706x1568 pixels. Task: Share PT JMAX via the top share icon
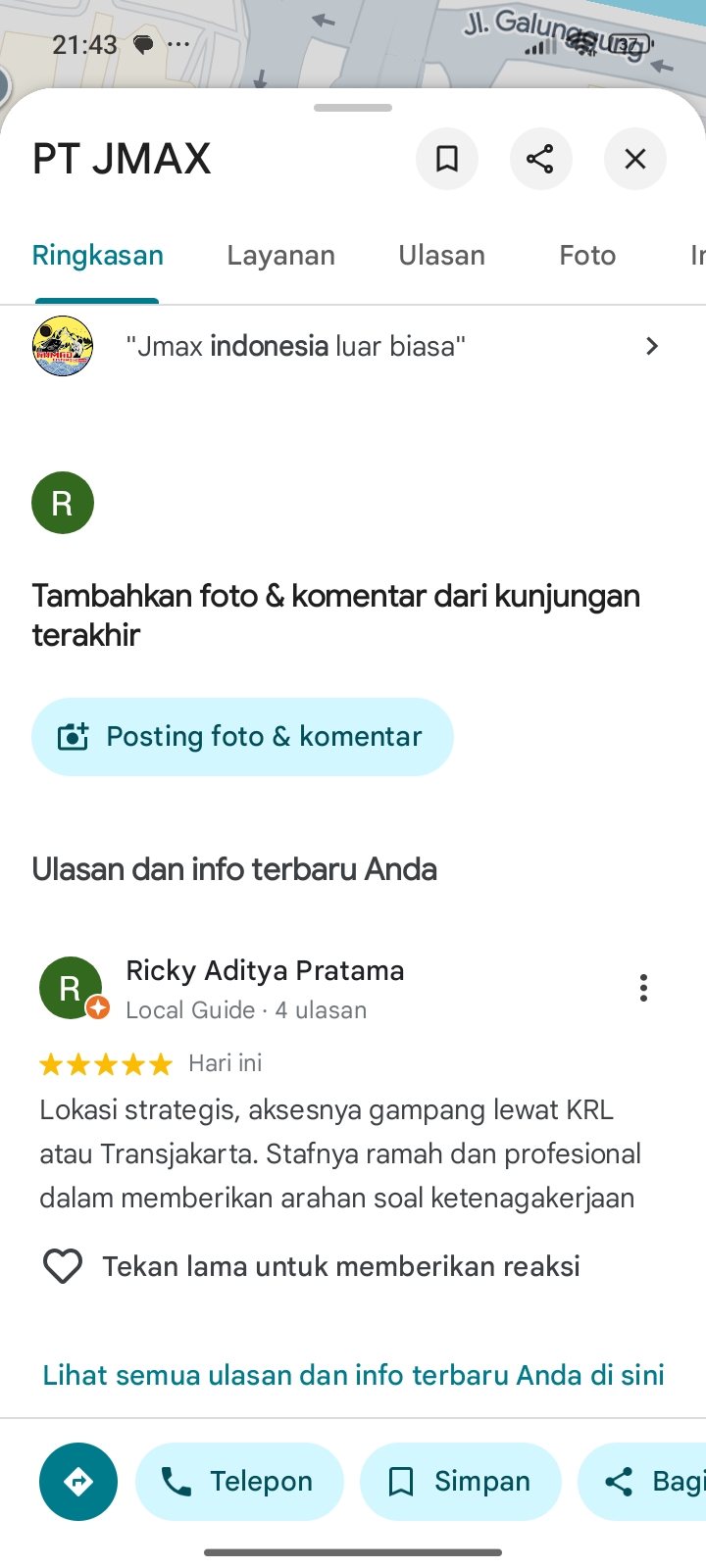(x=540, y=159)
